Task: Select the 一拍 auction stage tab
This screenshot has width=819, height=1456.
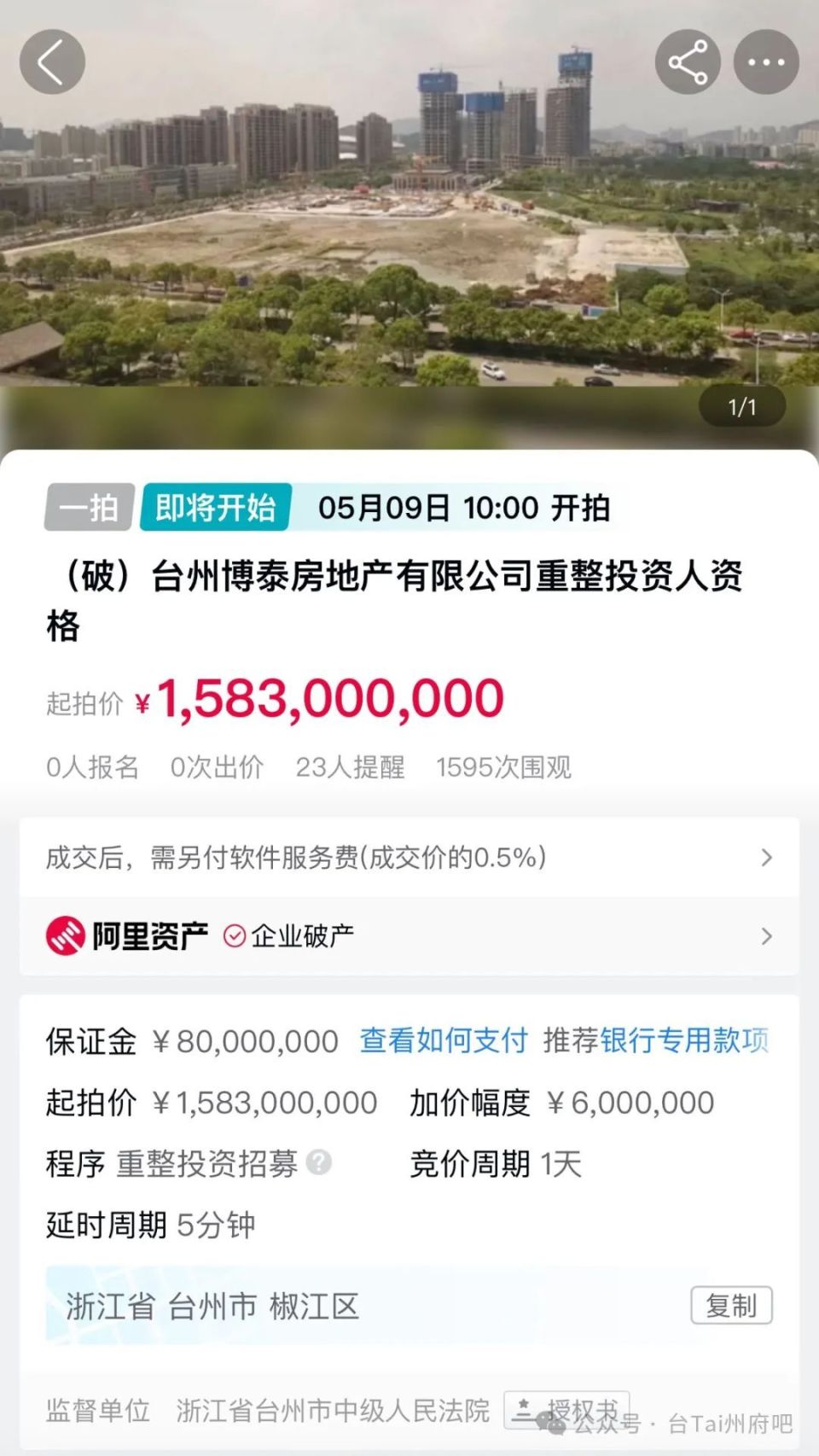Action: pos(90,506)
